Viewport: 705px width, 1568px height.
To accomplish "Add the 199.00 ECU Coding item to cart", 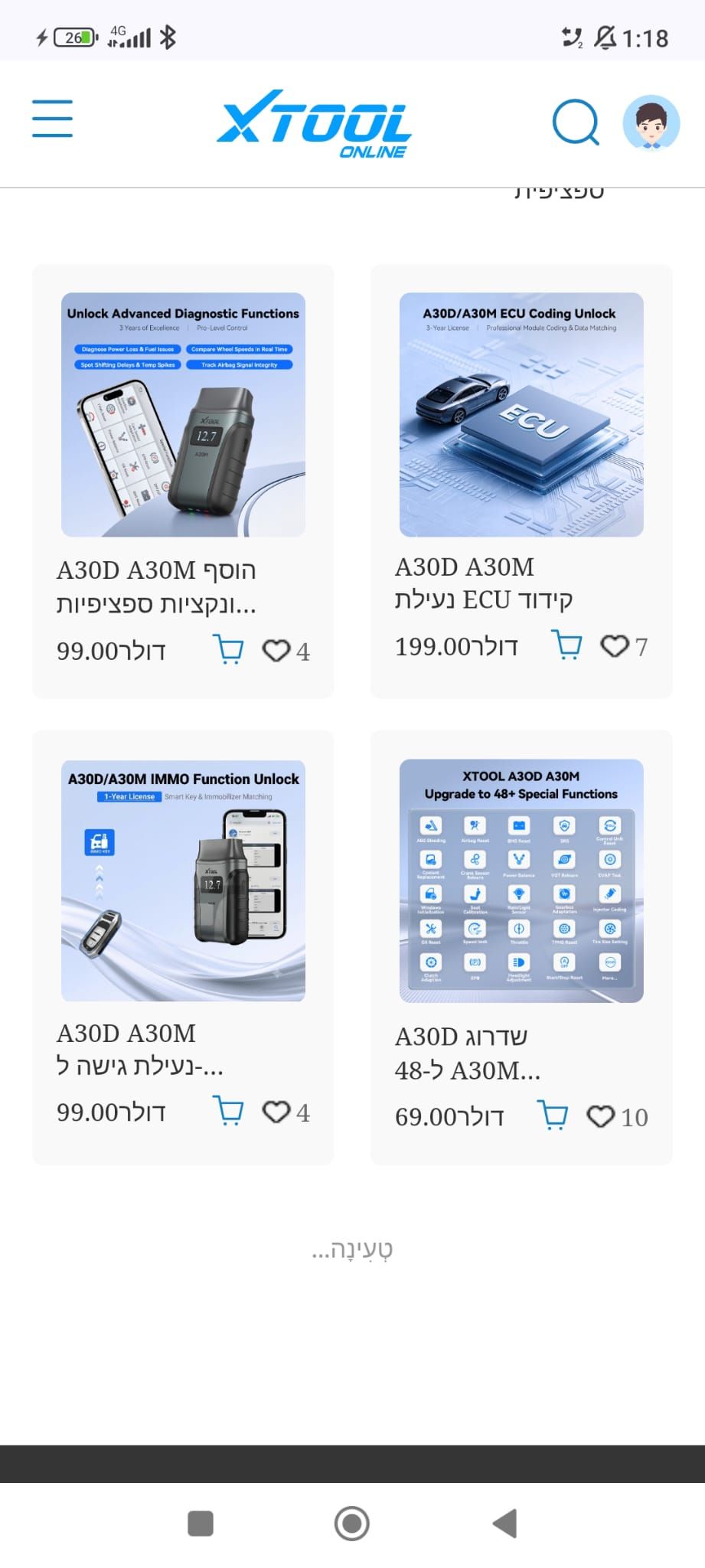I will click(566, 645).
